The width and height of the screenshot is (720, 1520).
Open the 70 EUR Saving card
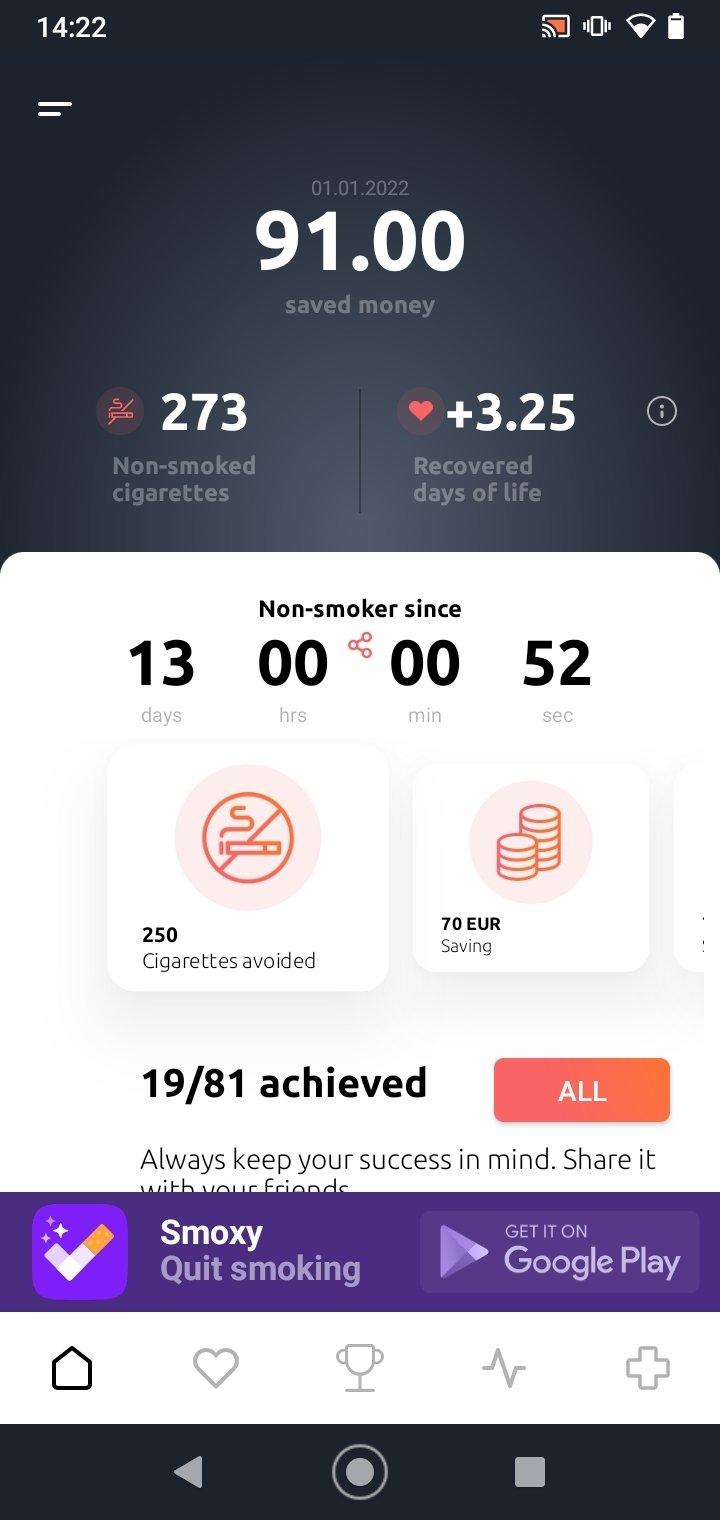coord(530,868)
